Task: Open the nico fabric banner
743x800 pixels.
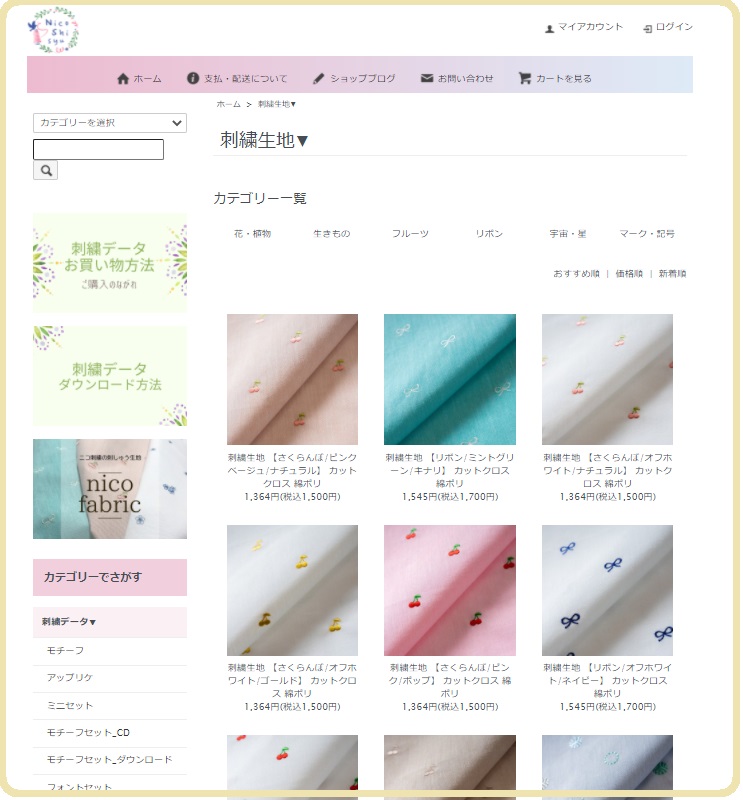Action: tap(110, 489)
